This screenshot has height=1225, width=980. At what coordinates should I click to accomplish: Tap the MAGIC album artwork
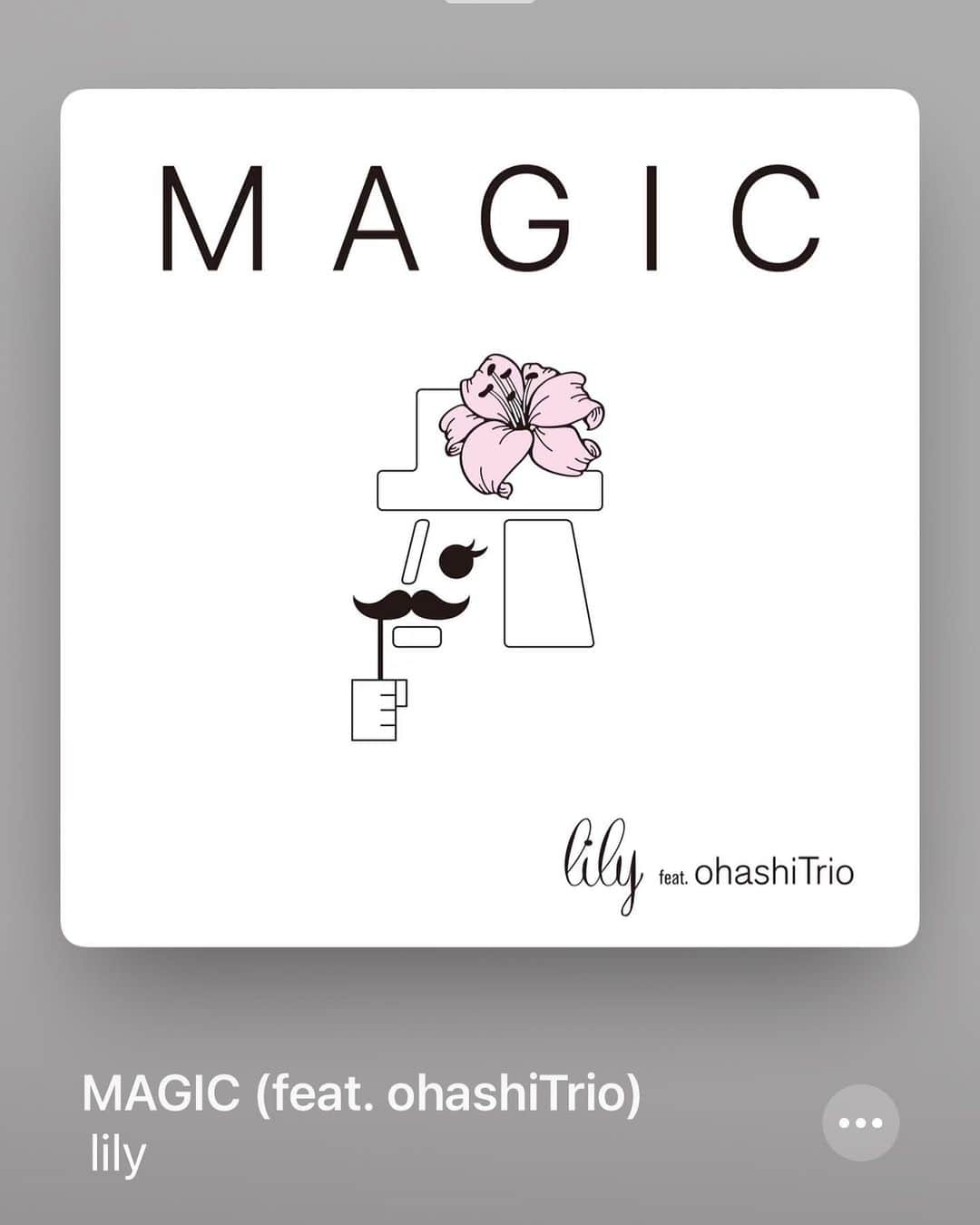tap(490, 517)
